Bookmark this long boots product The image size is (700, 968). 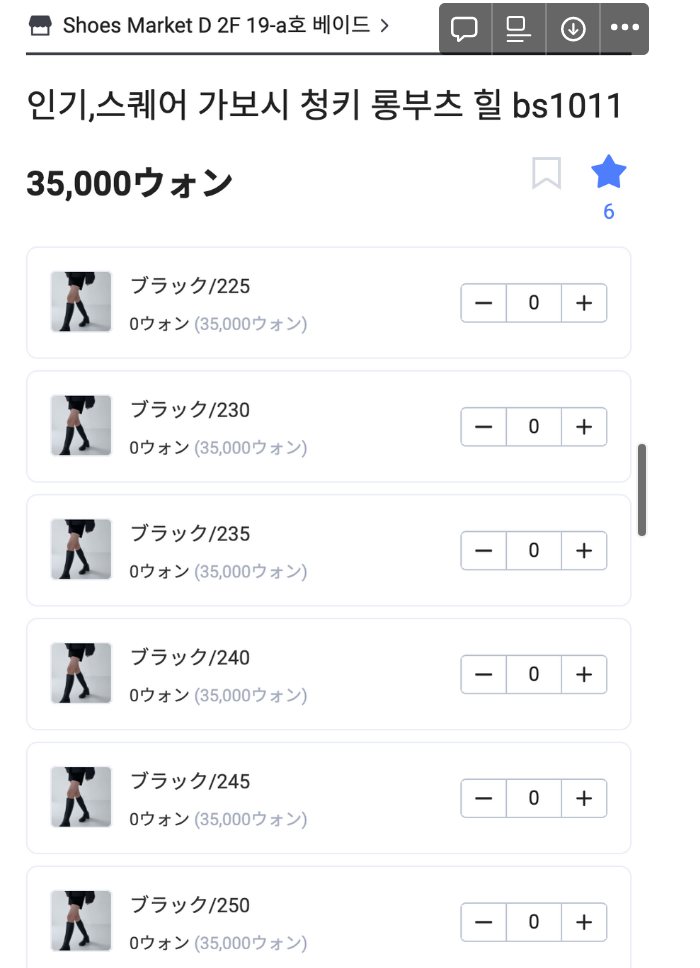pyautogui.click(x=546, y=174)
